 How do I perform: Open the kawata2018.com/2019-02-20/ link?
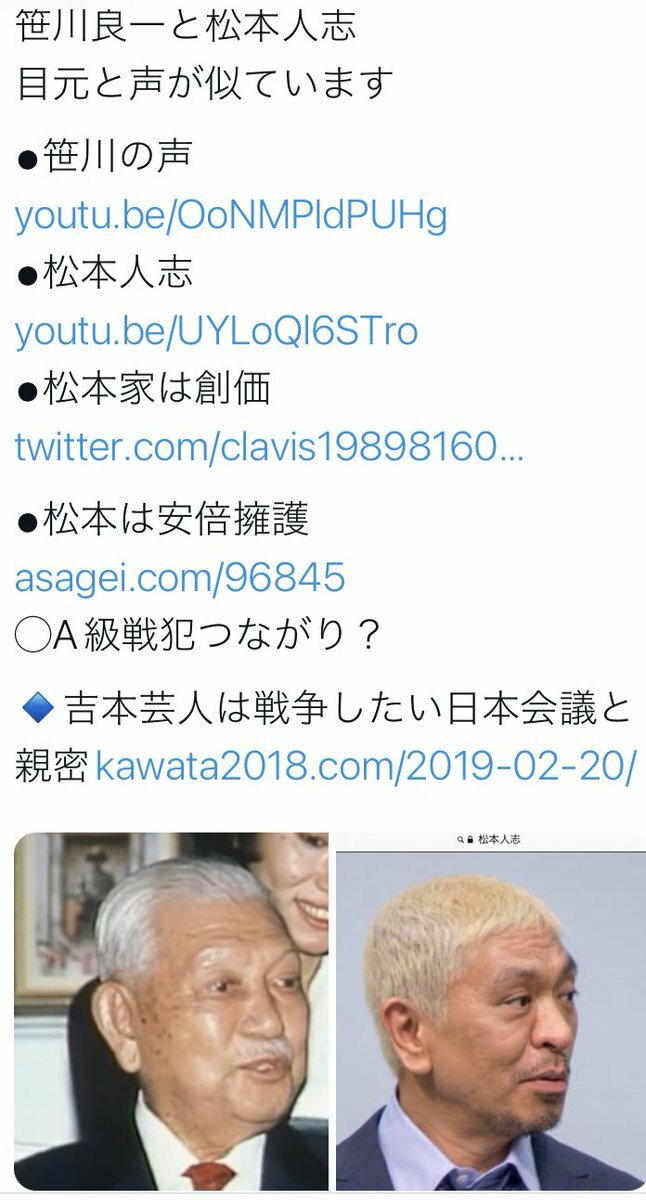click(365, 766)
